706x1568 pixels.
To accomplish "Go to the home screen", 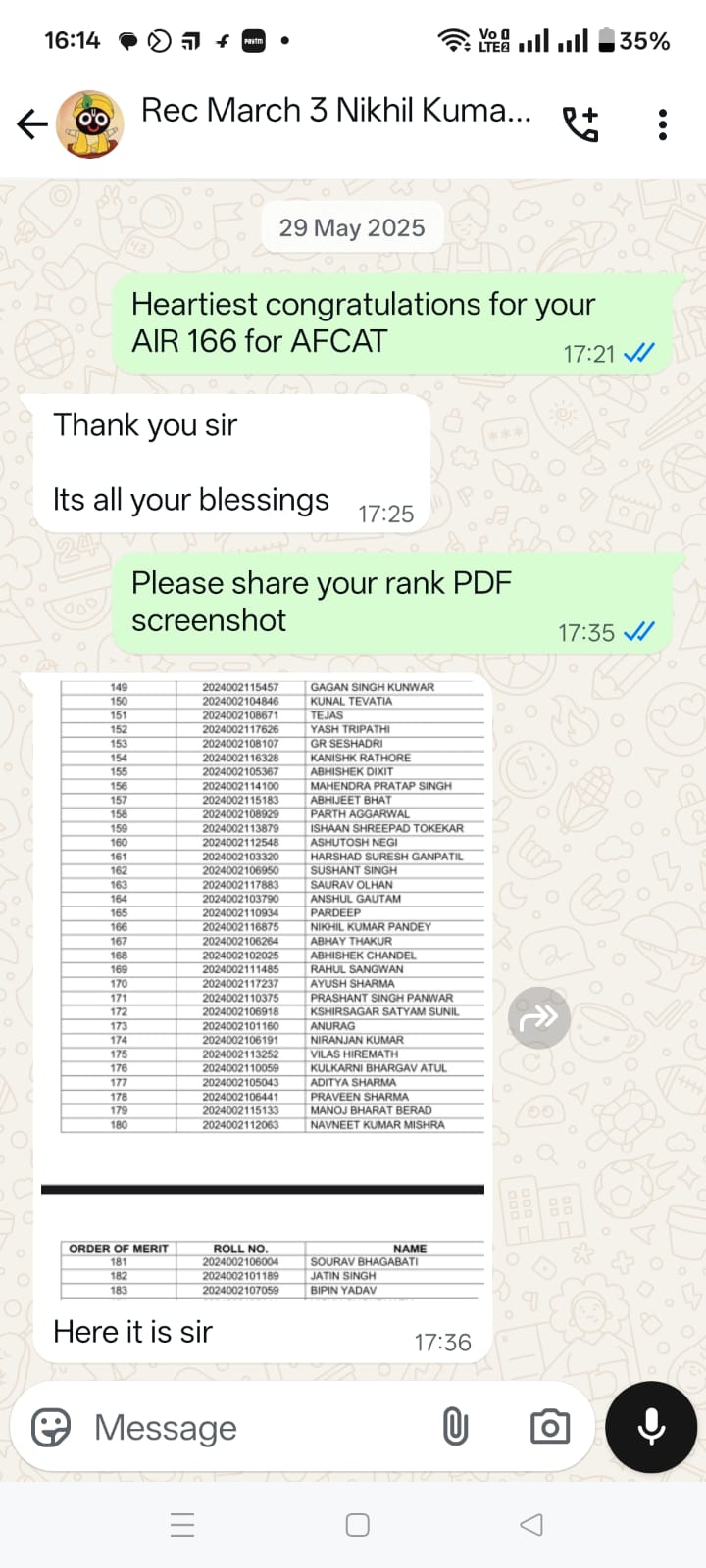I will point(358,1525).
